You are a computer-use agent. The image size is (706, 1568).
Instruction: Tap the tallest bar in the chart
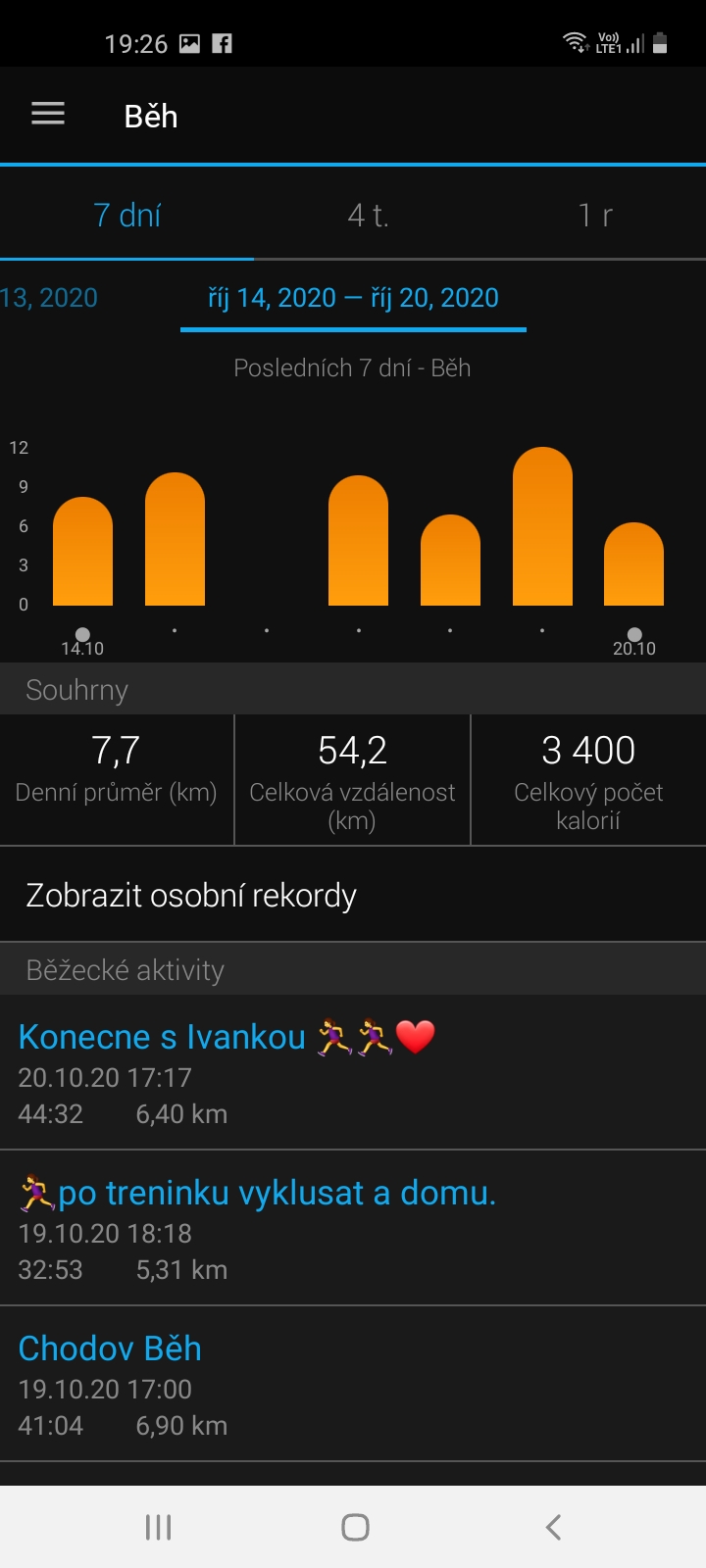[542, 526]
